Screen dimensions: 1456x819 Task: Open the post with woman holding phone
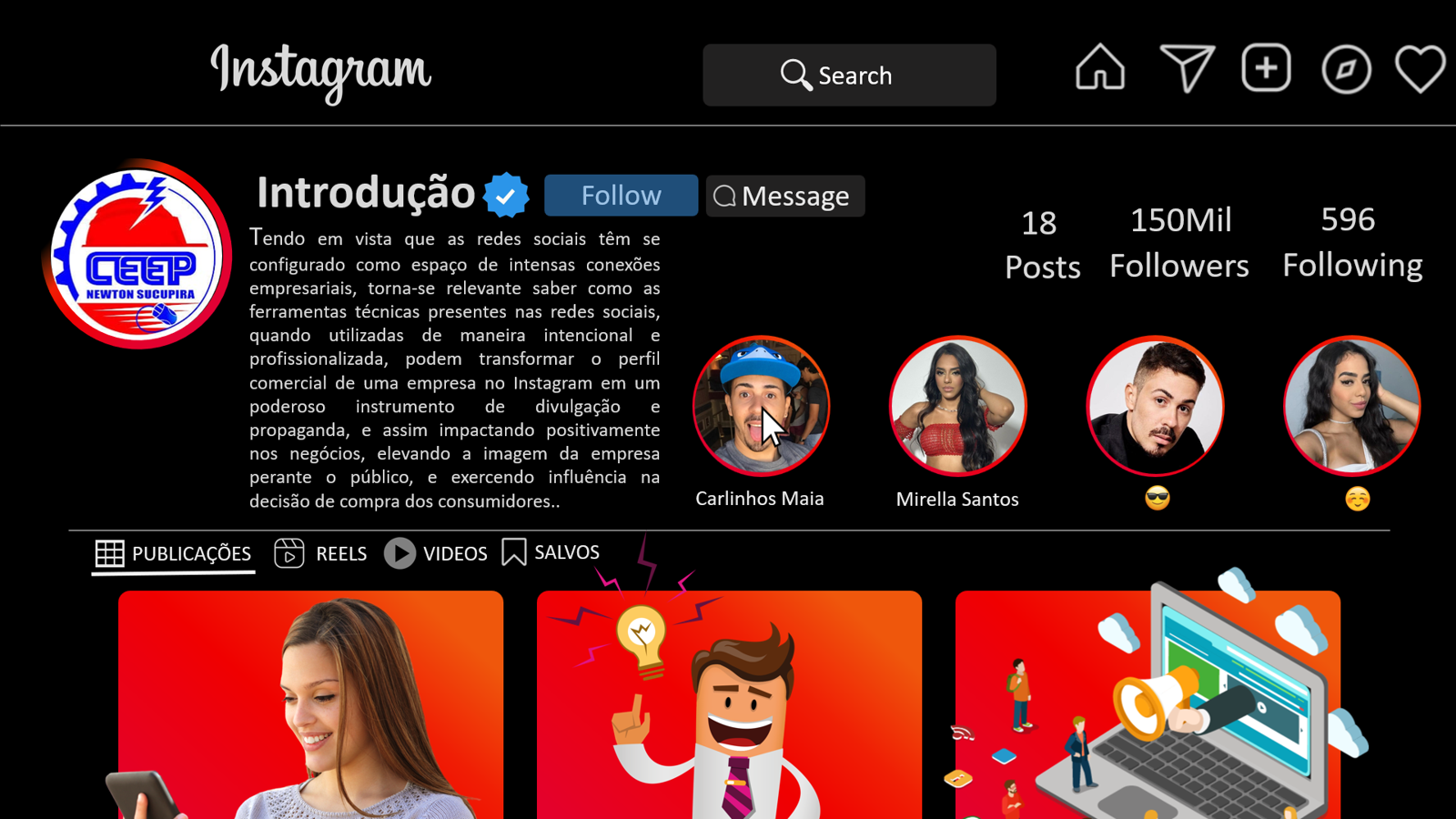(x=310, y=704)
